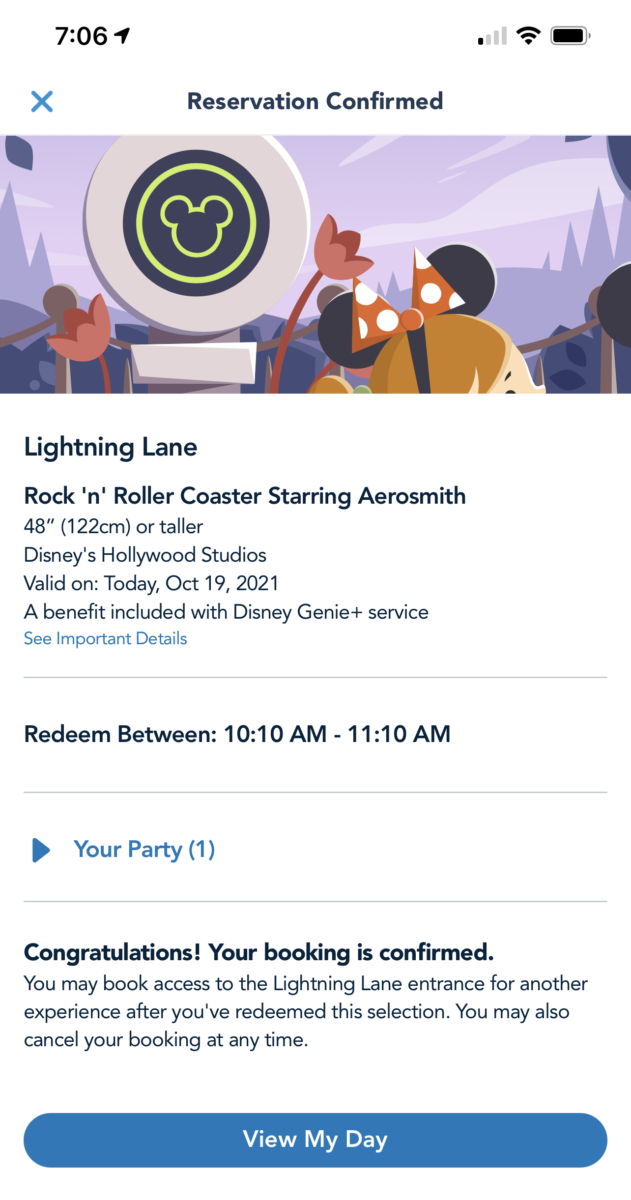The width and height of the screenshot is (631, 1200).
Task: Open the See Important Details link
Action: pyautogui.click(x=105, y=638)
